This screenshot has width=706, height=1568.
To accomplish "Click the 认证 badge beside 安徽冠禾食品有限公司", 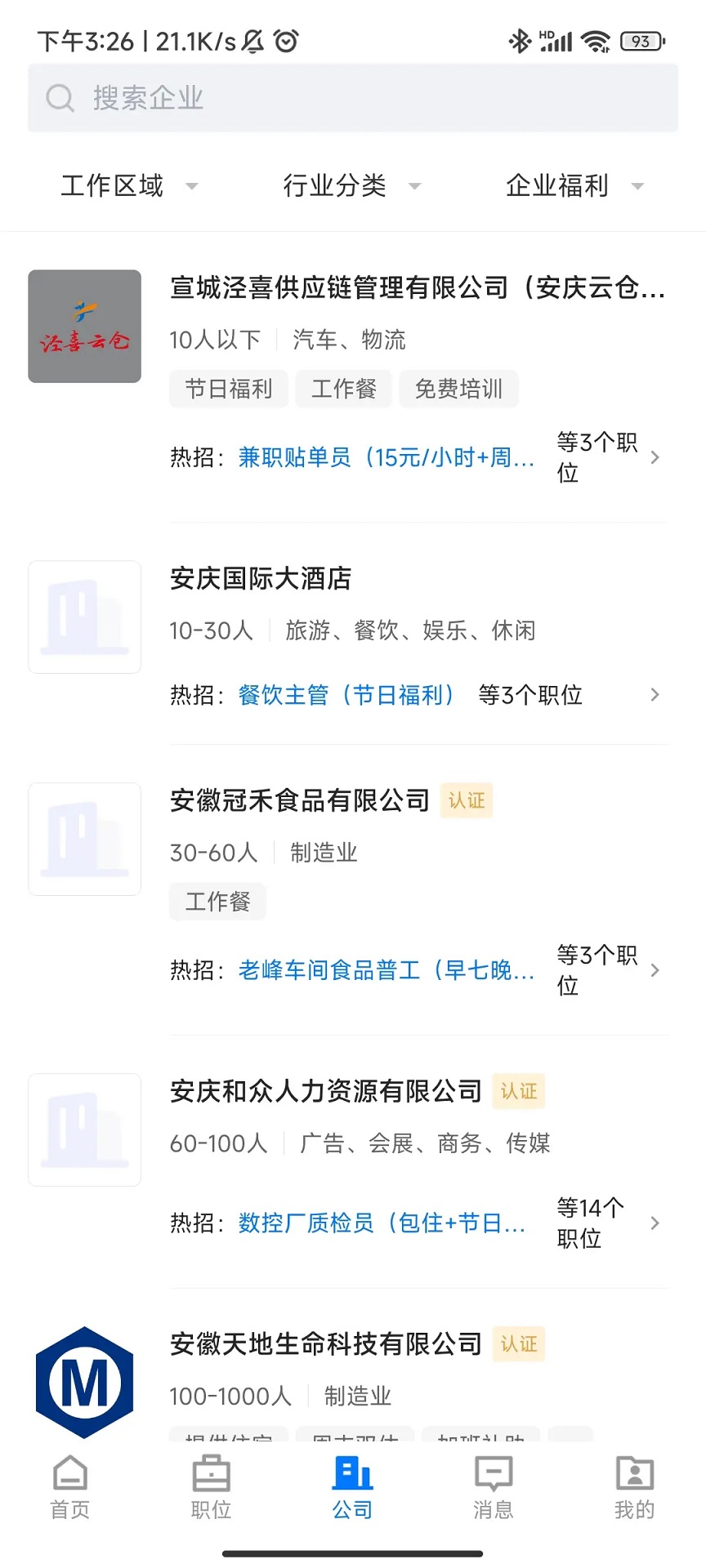I will pos(467,801).
